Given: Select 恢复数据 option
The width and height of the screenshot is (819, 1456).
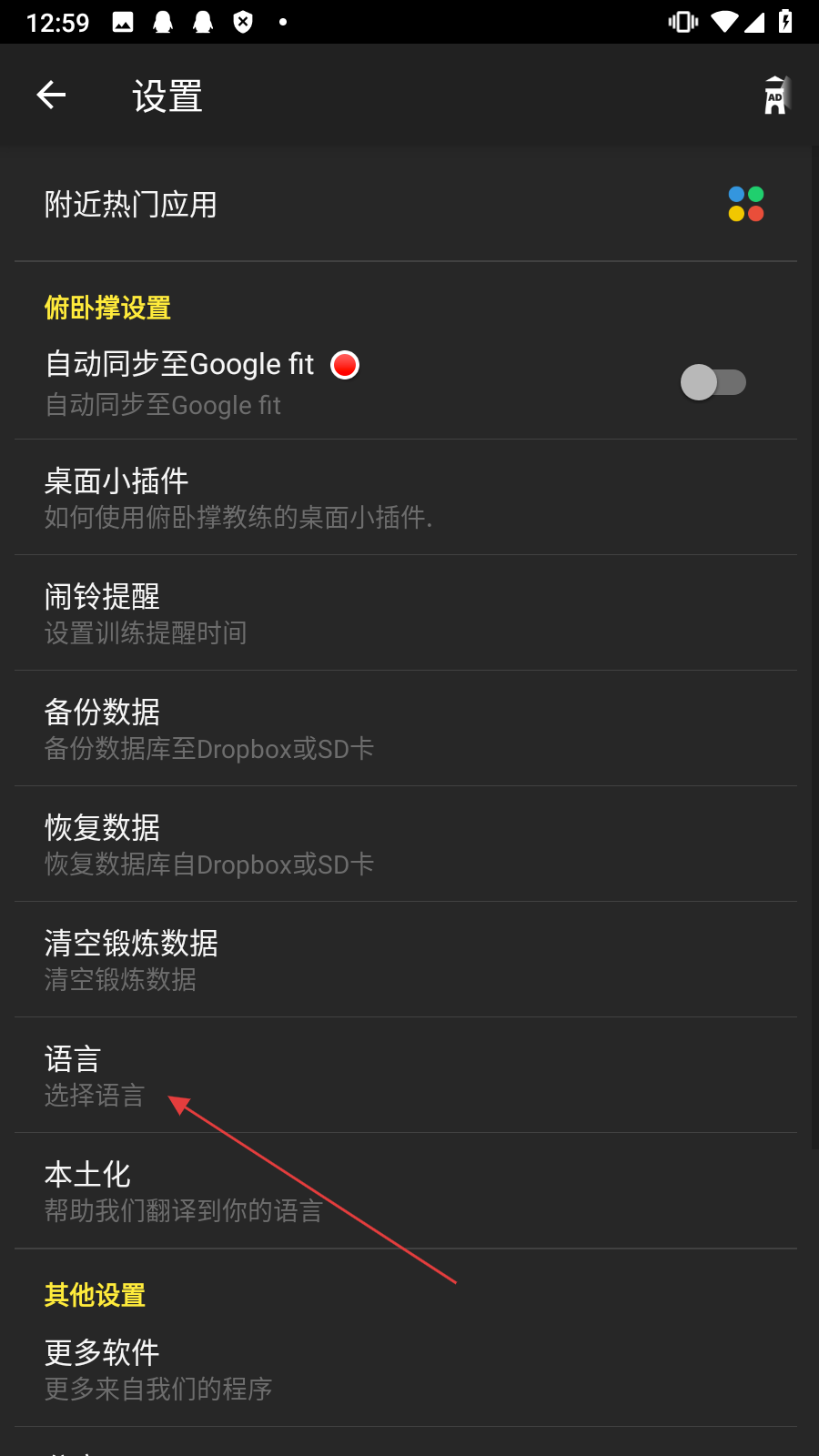Looking at the screenshot, I should click(405, 844).
